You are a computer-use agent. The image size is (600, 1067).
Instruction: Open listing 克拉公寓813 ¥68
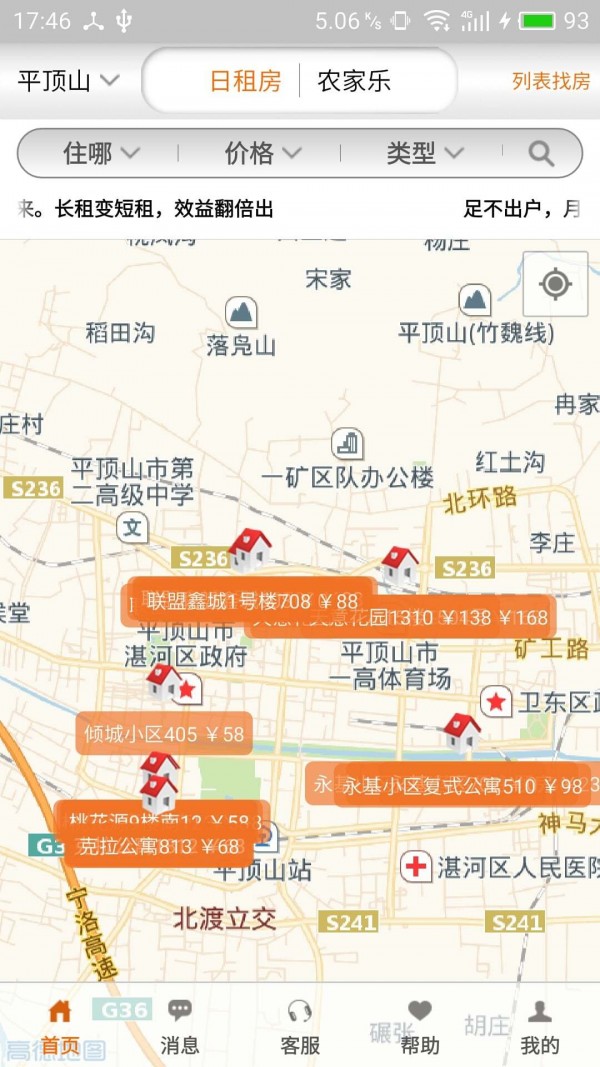(x=160, y=847)
